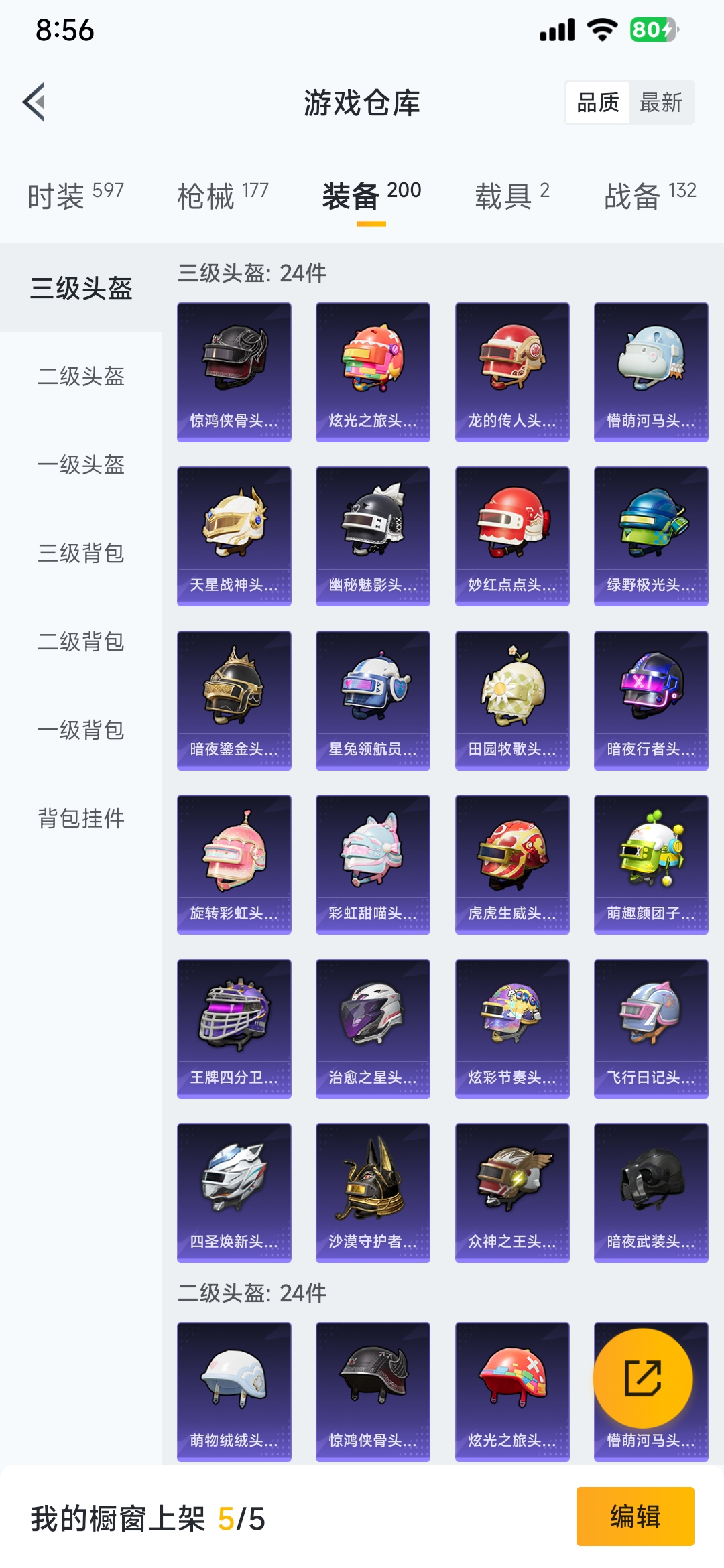The height and width of the screenshot is (1568, 724).
Task: Select 二级背包 category
Action: click(81, 641)
